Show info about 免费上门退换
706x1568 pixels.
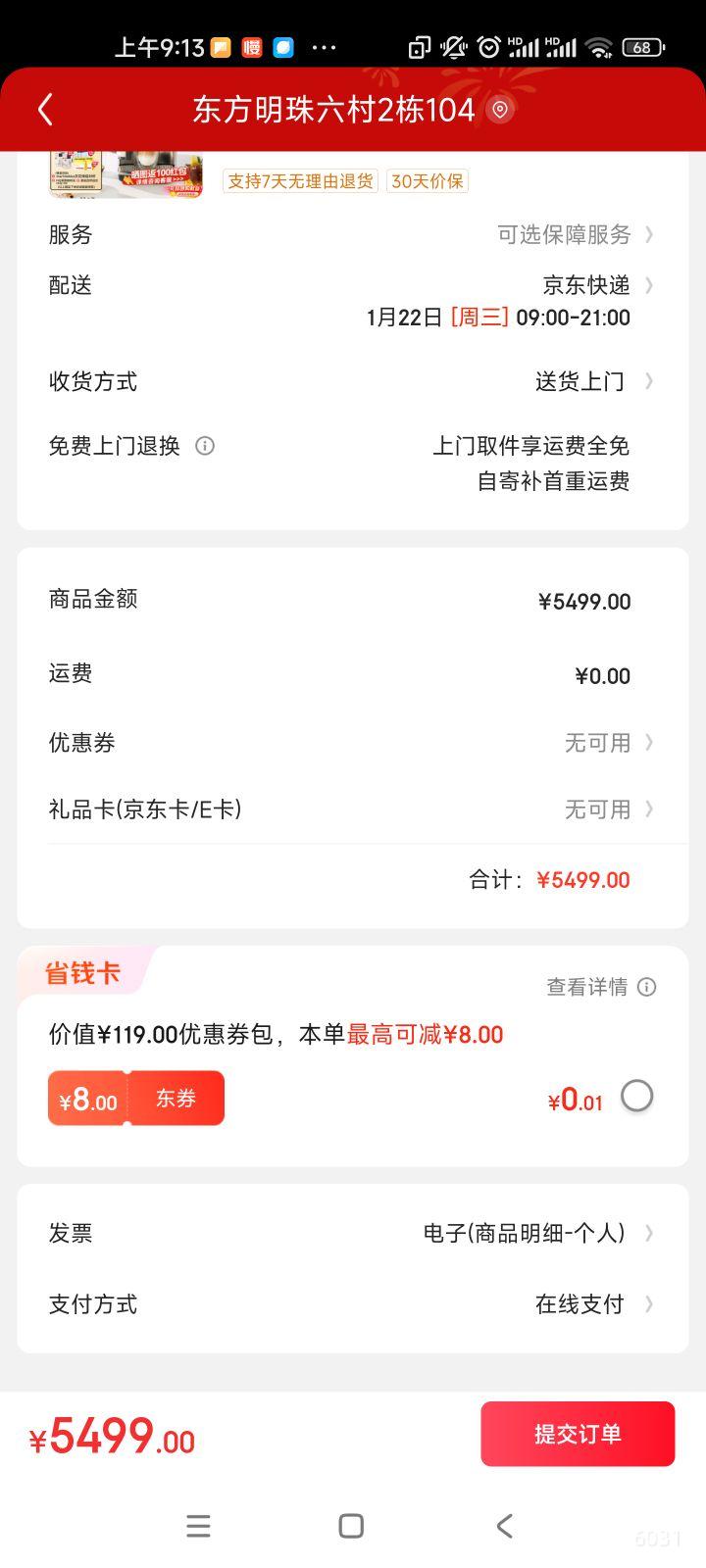205,446
